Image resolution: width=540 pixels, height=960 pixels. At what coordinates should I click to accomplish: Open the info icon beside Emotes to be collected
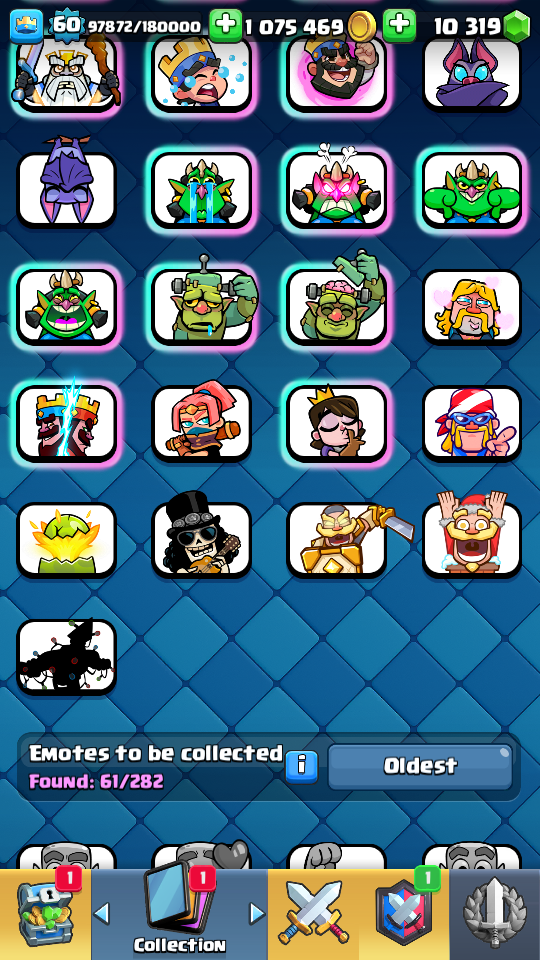(302, 767)
